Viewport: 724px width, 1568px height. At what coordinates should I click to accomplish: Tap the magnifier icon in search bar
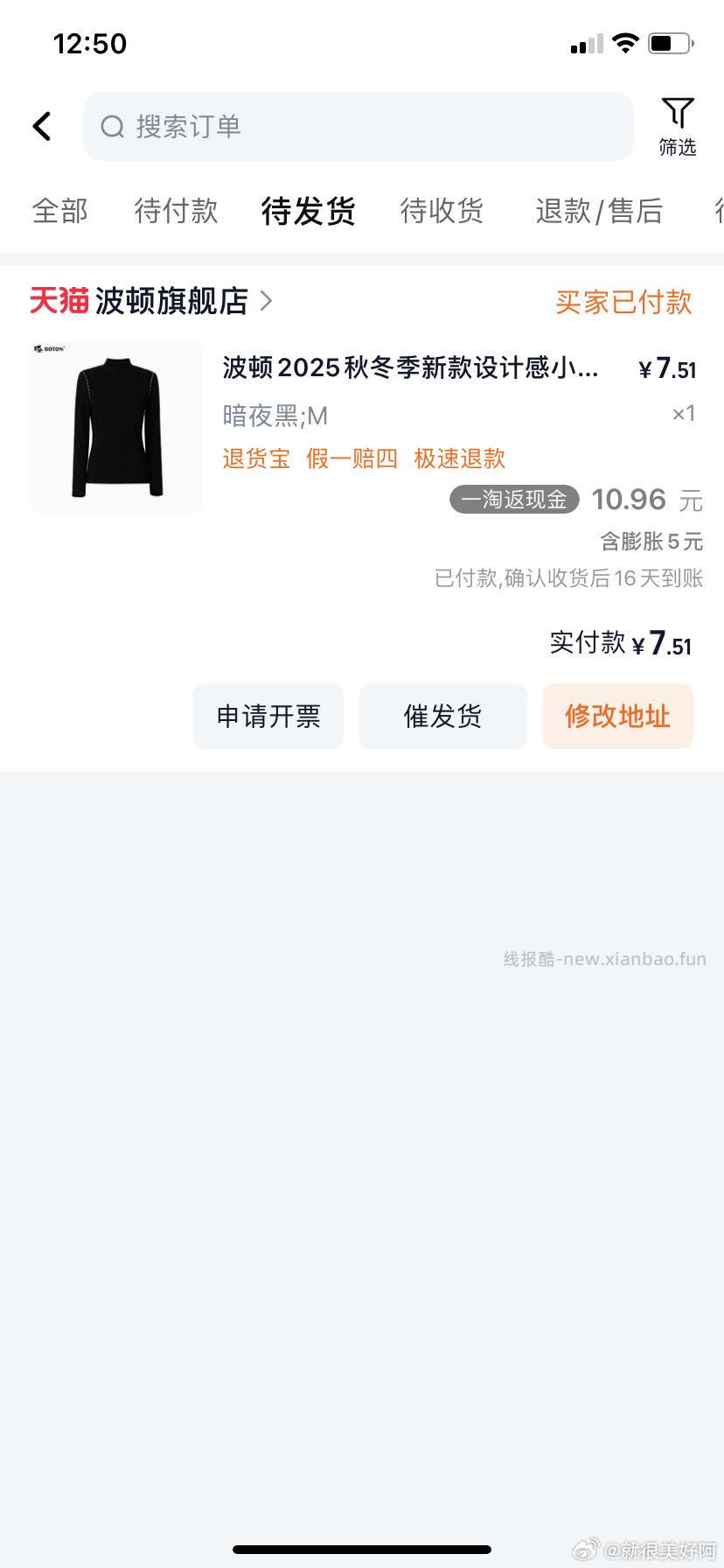tap(112, 127)
